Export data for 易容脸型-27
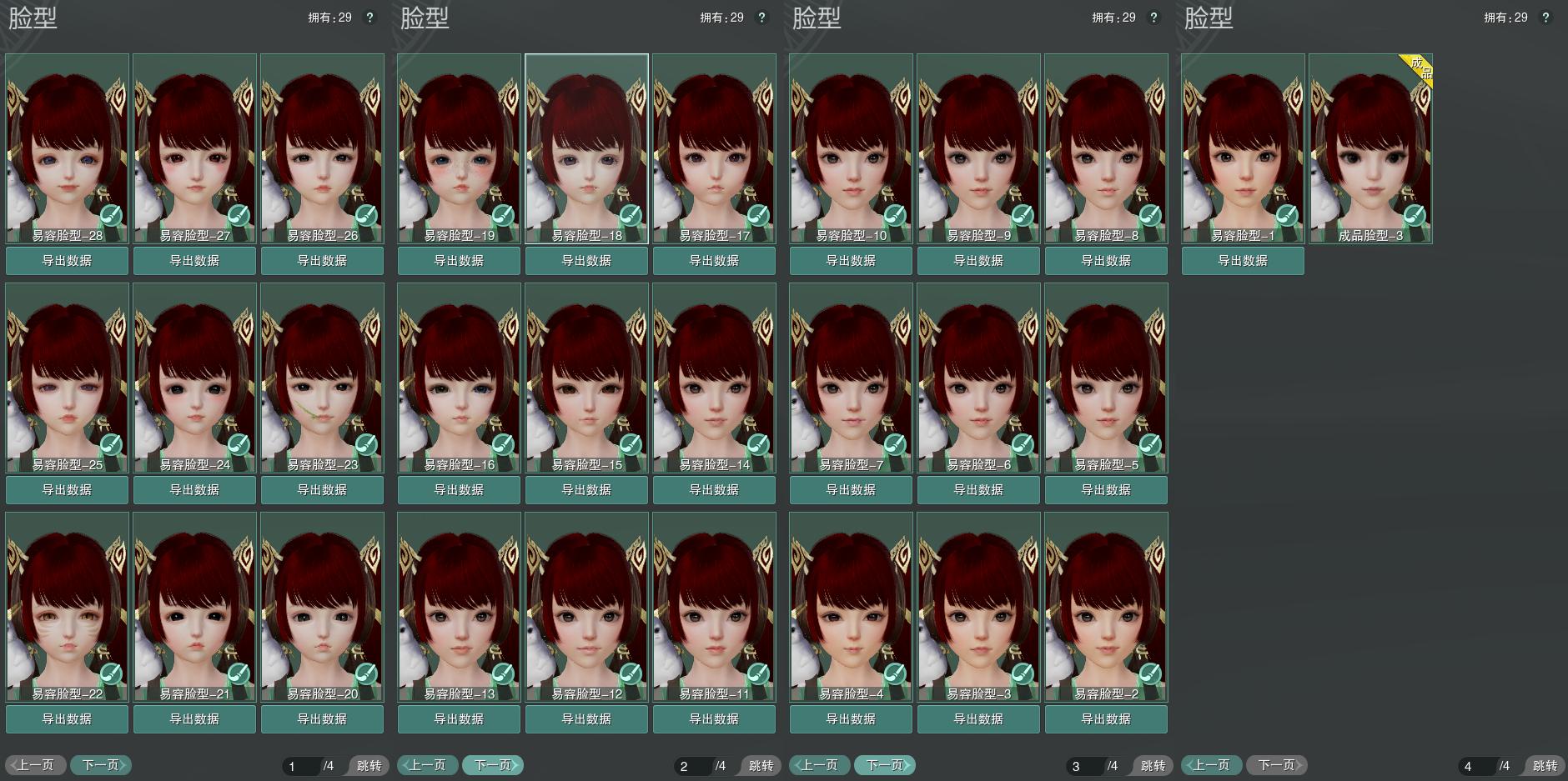 [194, 261]
